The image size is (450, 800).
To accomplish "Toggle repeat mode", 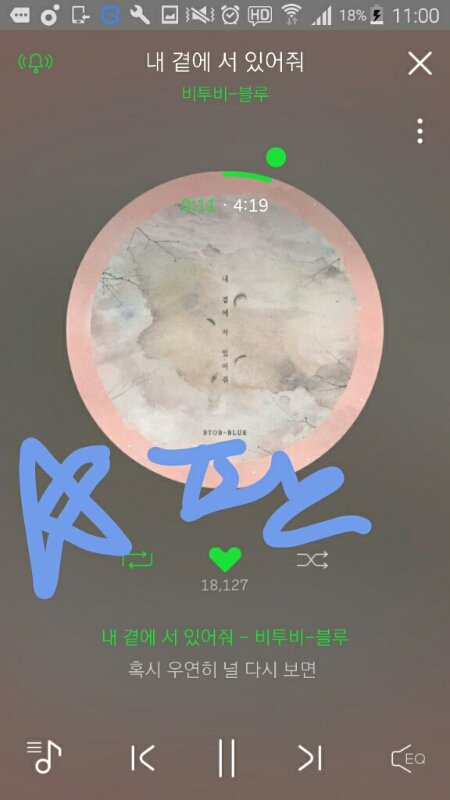I will [x=137, y=561].
